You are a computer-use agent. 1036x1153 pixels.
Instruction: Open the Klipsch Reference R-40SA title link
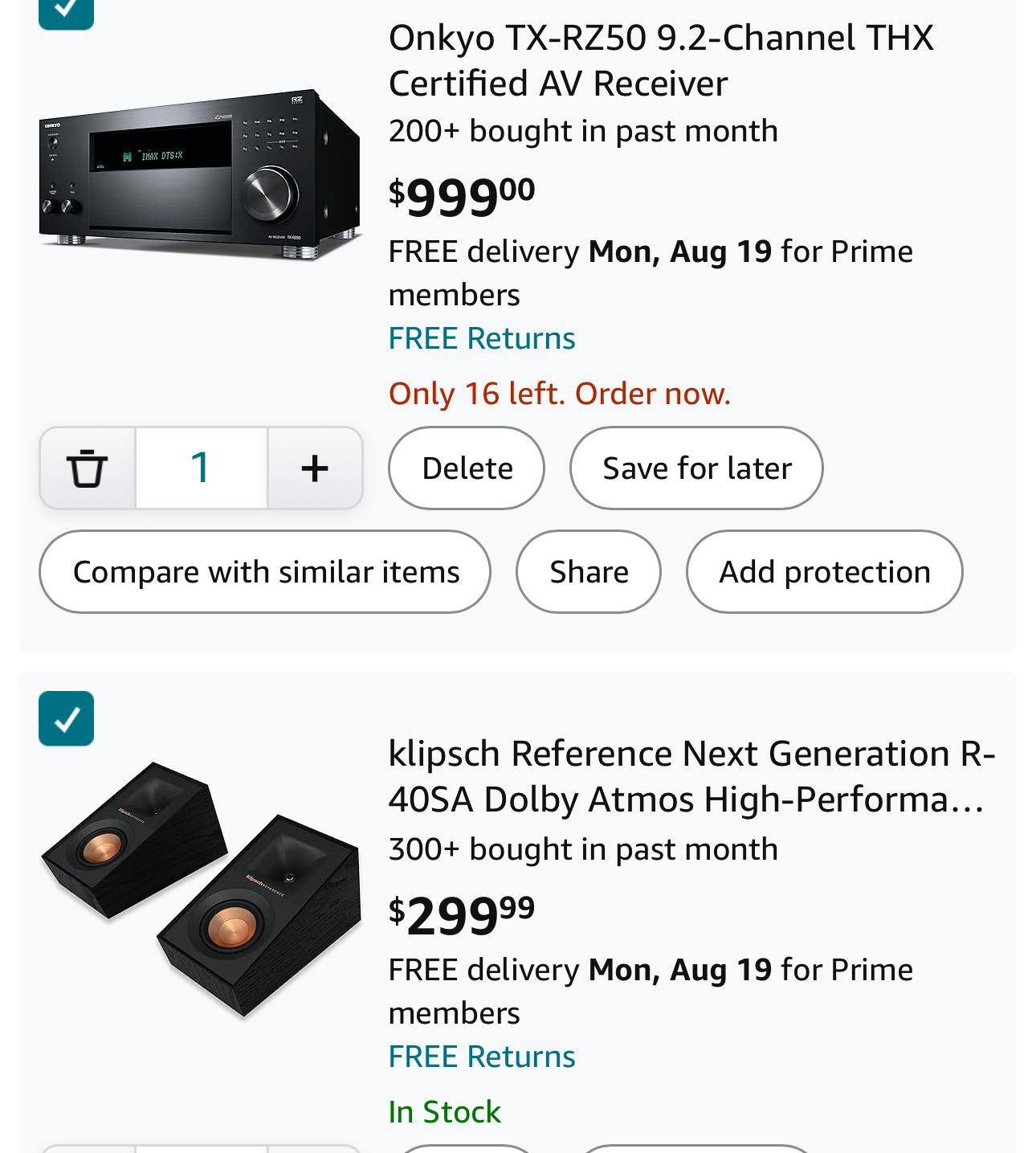691,775
